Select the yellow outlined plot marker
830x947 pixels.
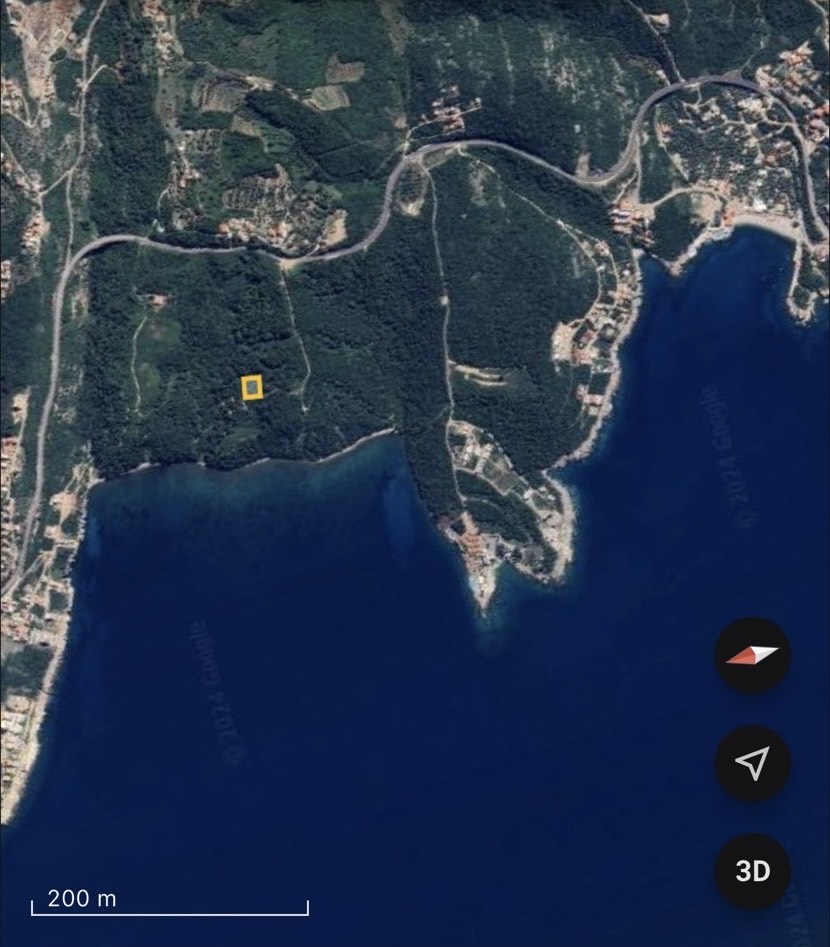tap(253, 387)
